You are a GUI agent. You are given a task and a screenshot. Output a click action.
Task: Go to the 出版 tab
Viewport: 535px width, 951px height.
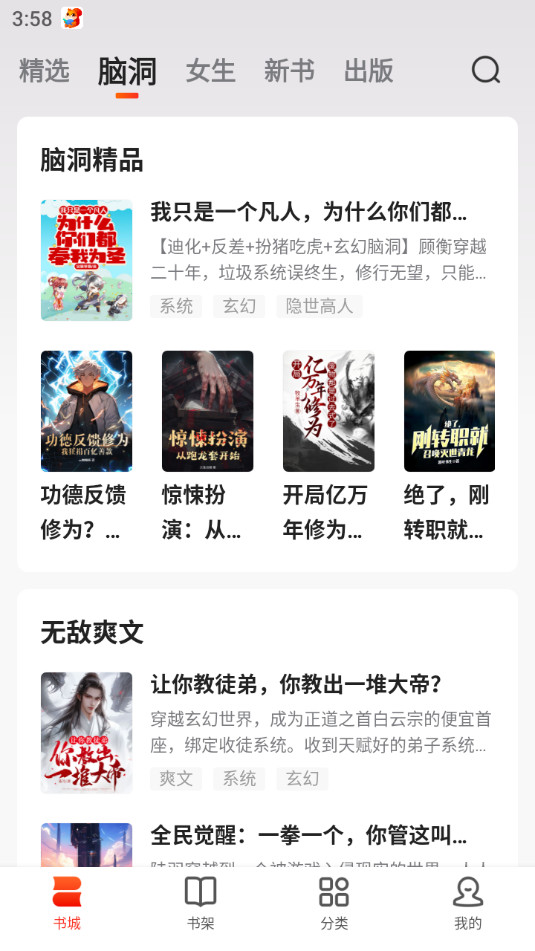(x=368, y=70)
